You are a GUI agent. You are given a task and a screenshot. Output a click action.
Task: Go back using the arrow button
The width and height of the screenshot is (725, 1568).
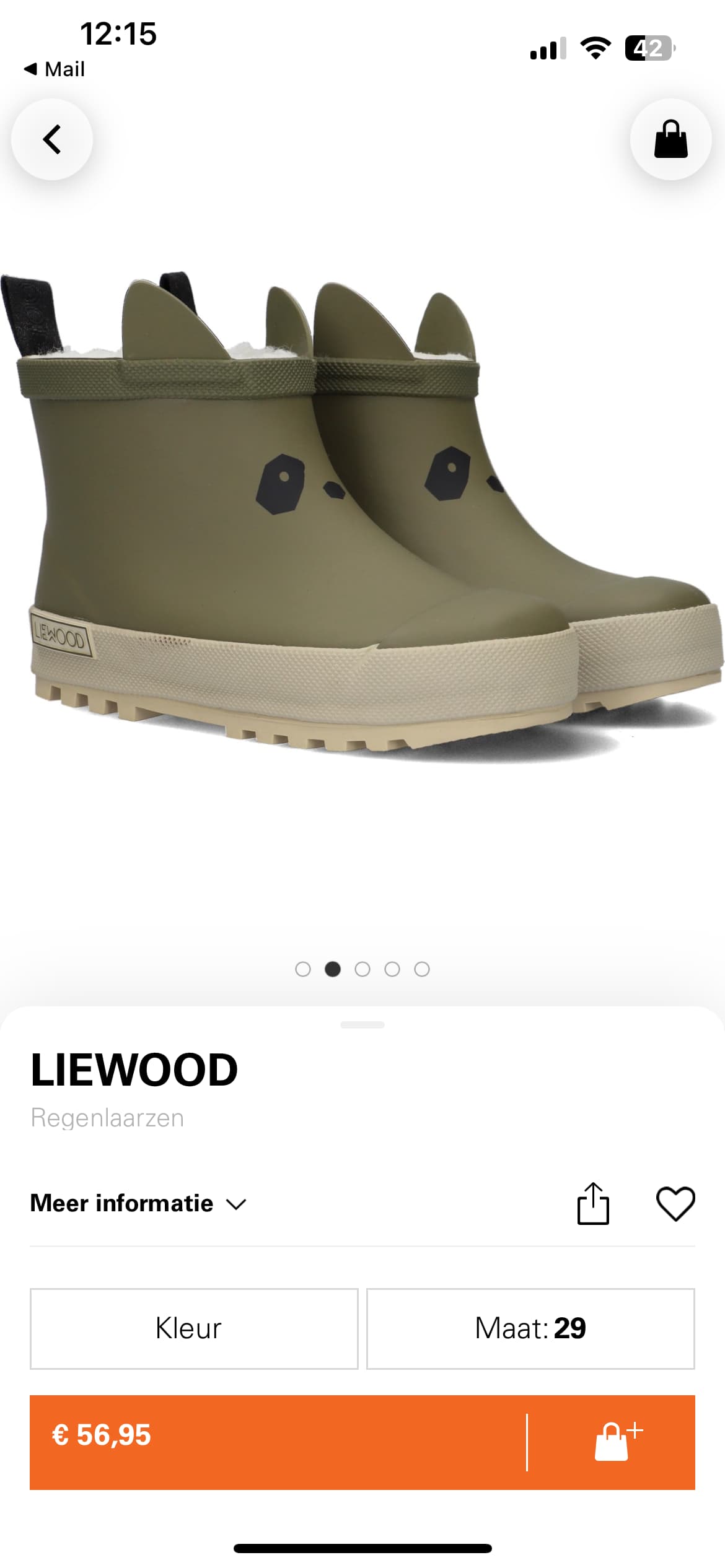pos(52,139)
